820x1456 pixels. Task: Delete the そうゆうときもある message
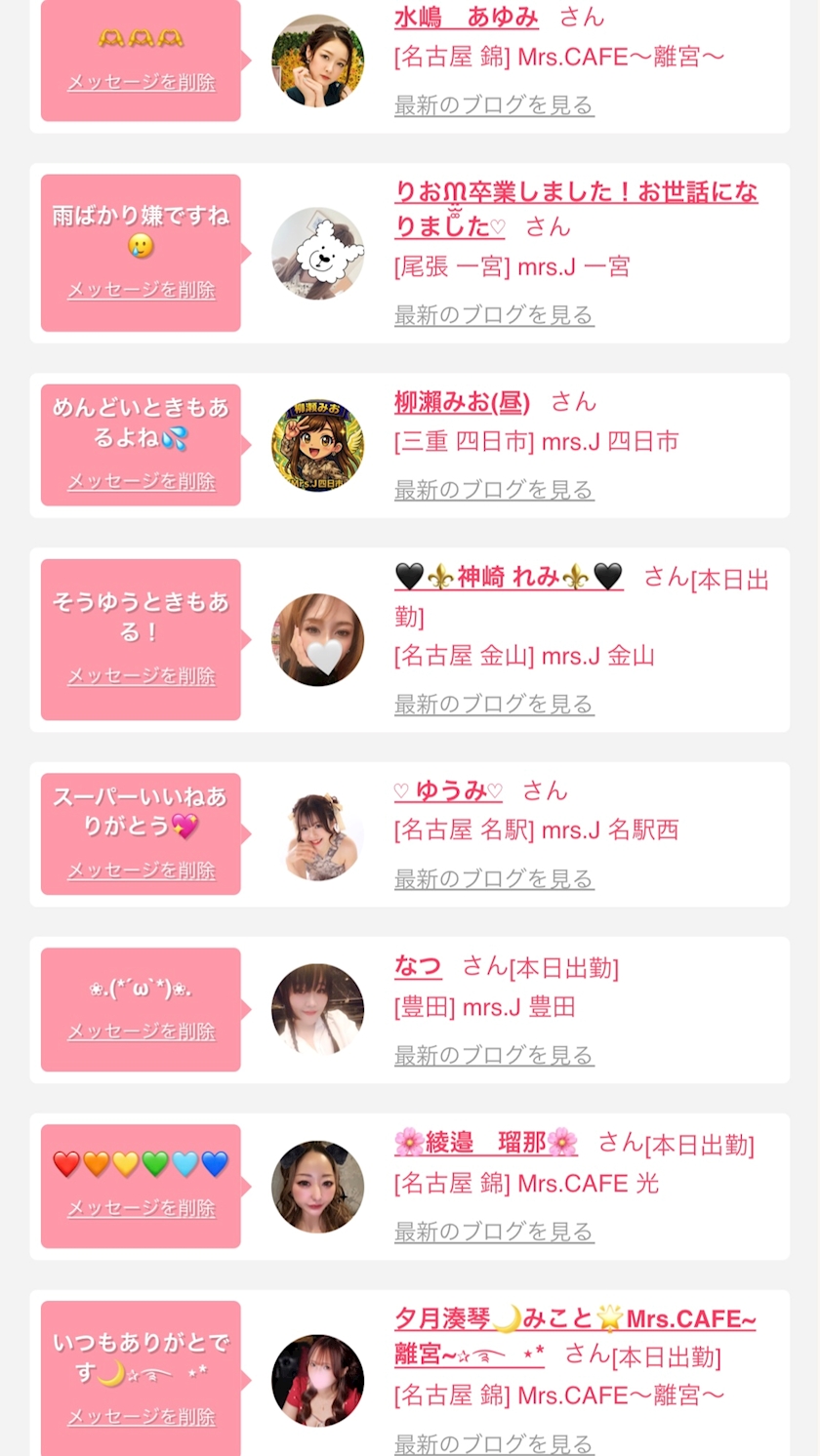[141, 675]
